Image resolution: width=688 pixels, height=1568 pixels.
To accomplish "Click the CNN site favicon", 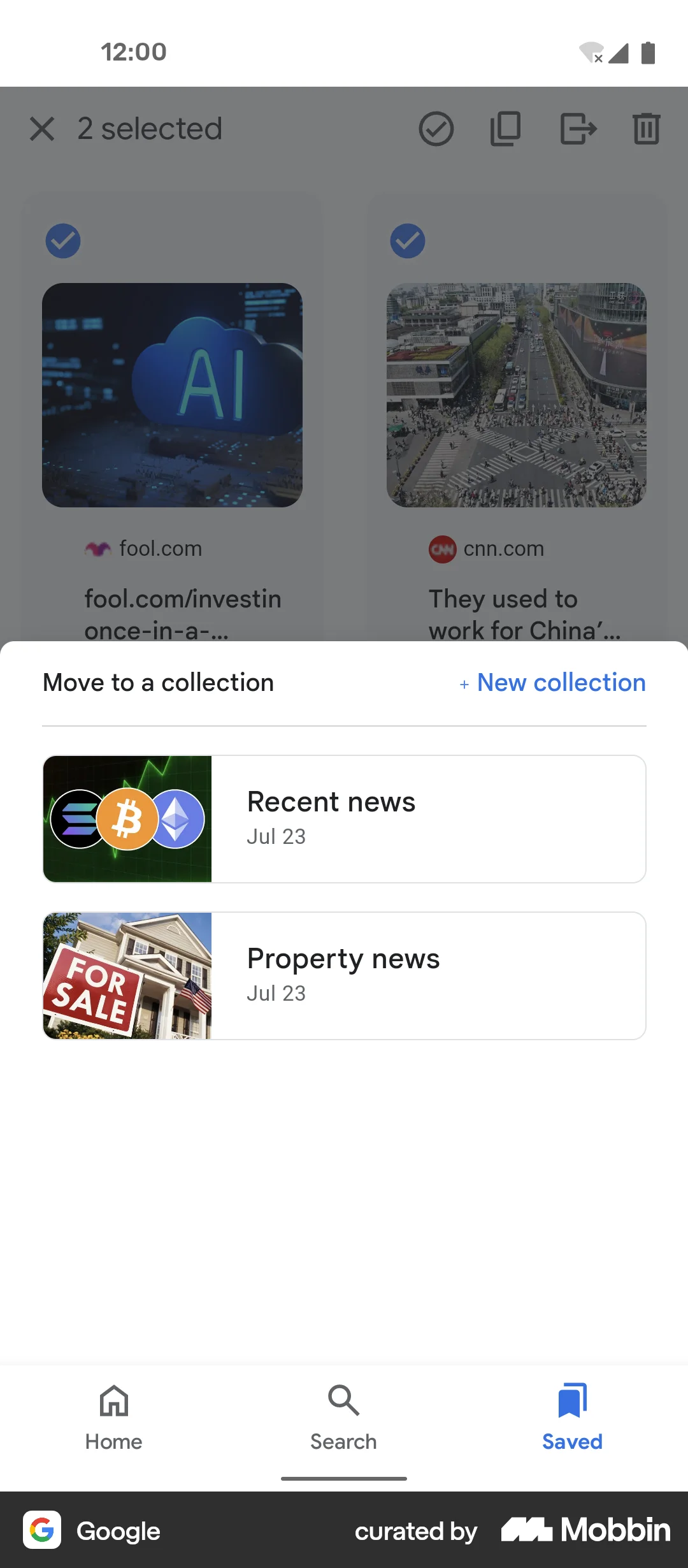I will click(x=441, y=549).
